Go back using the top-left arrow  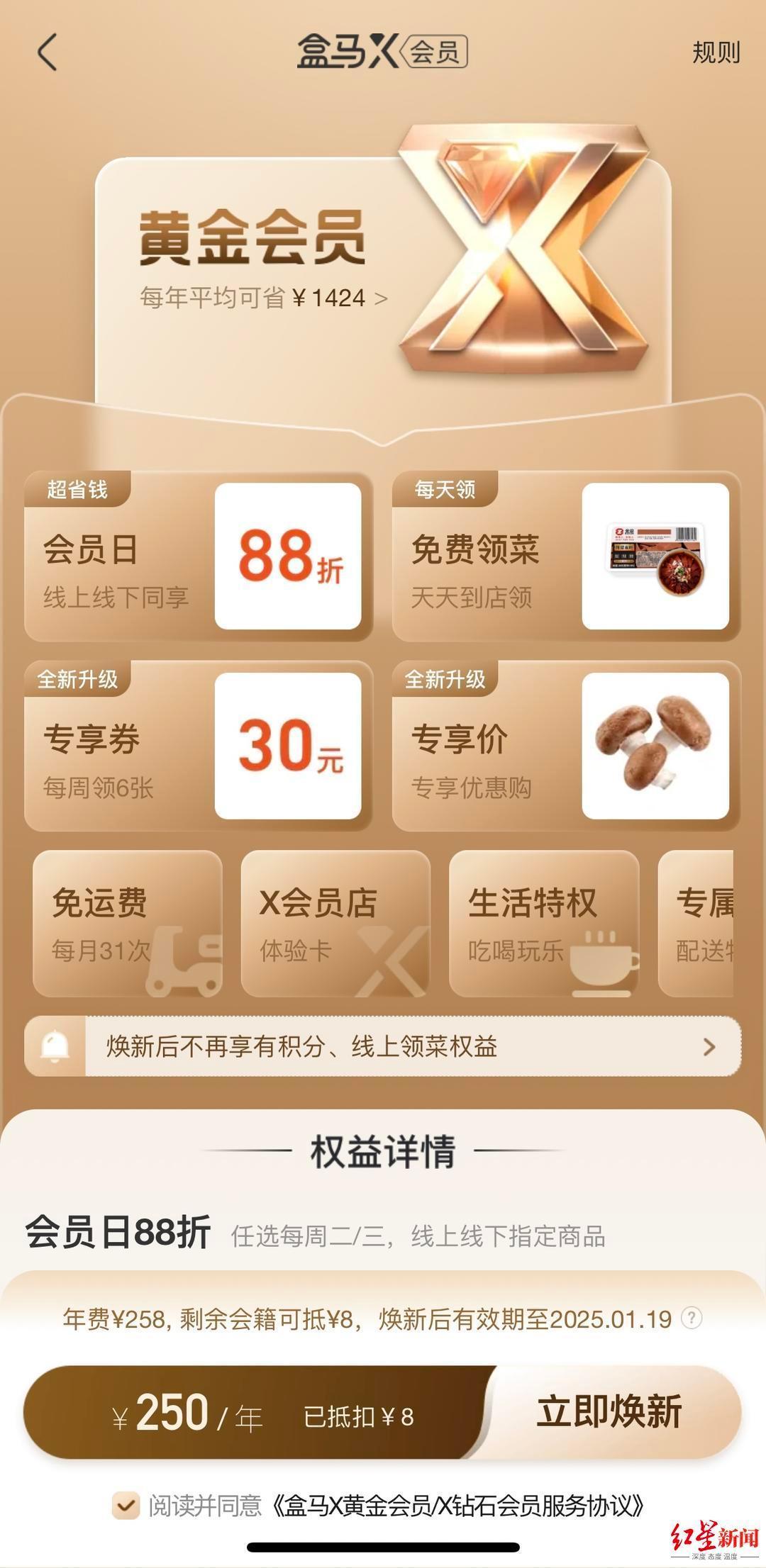(x=47, y=53)
